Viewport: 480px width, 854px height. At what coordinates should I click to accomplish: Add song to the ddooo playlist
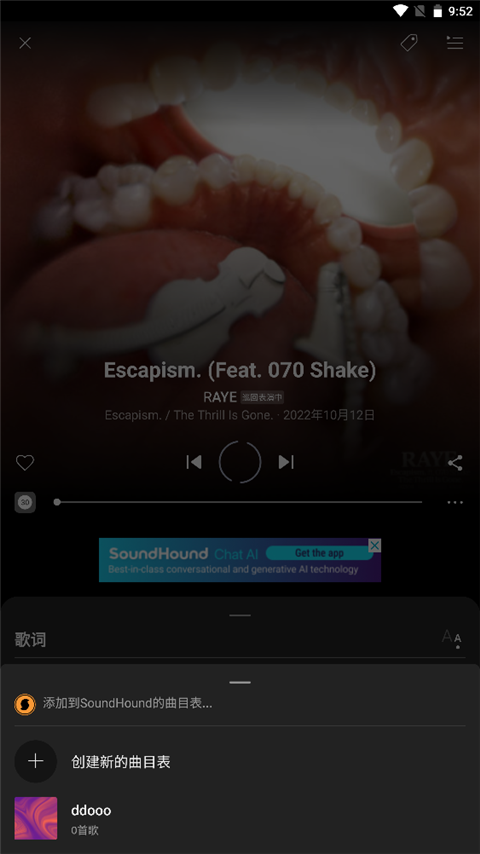tap(240, 819)
